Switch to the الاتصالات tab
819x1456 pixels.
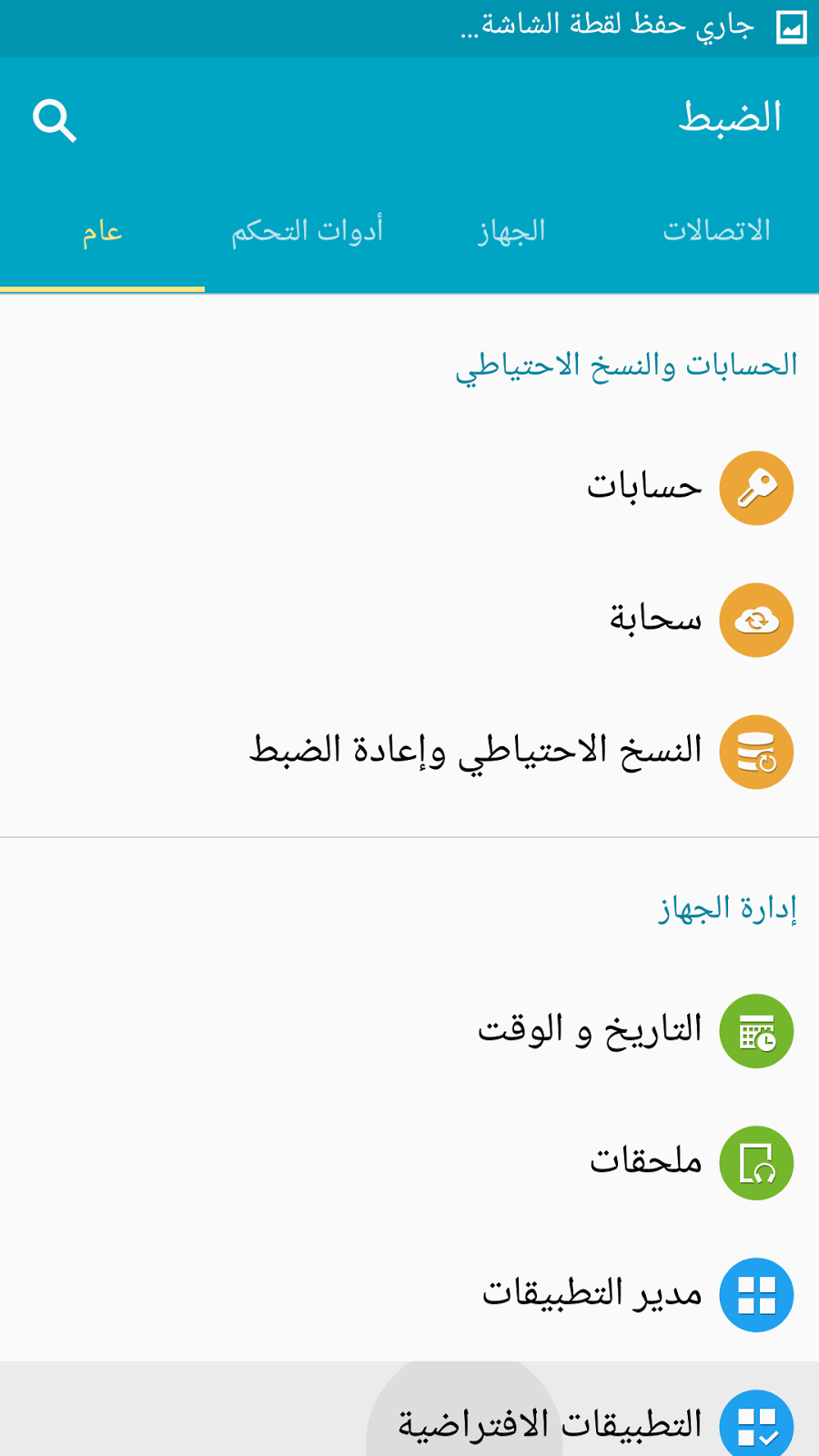[716, 231]
